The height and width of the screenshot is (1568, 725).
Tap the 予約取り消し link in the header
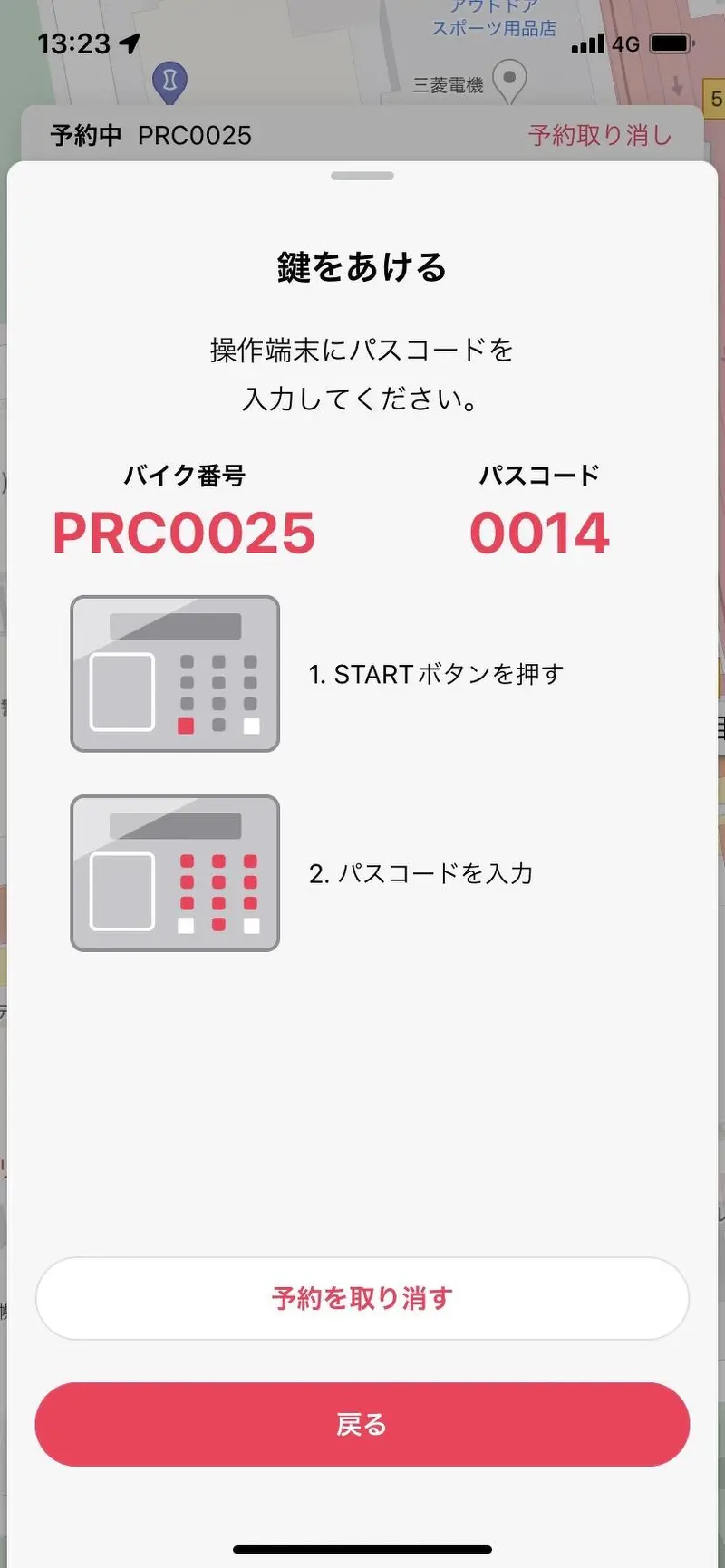600,136
